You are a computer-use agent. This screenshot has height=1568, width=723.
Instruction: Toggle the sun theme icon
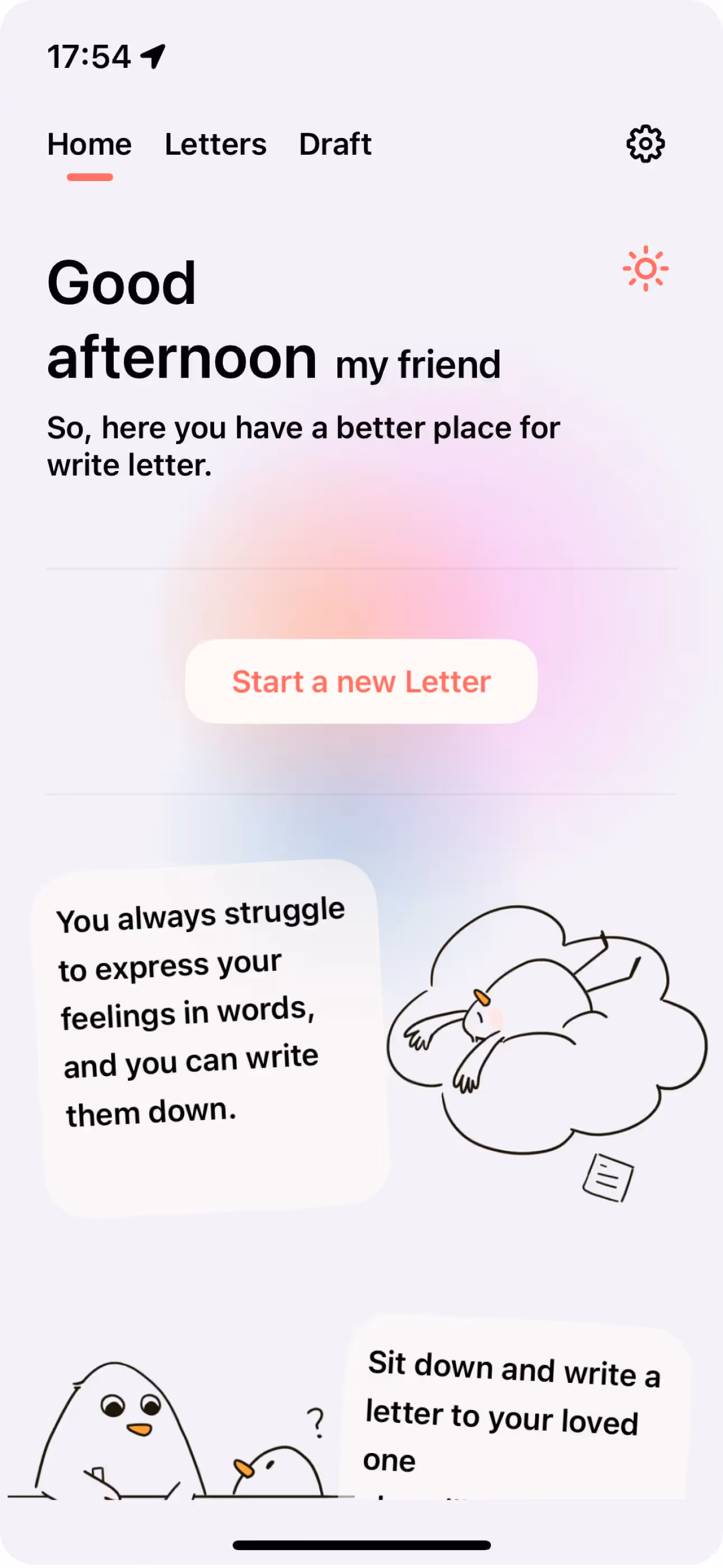click(645, 269)
